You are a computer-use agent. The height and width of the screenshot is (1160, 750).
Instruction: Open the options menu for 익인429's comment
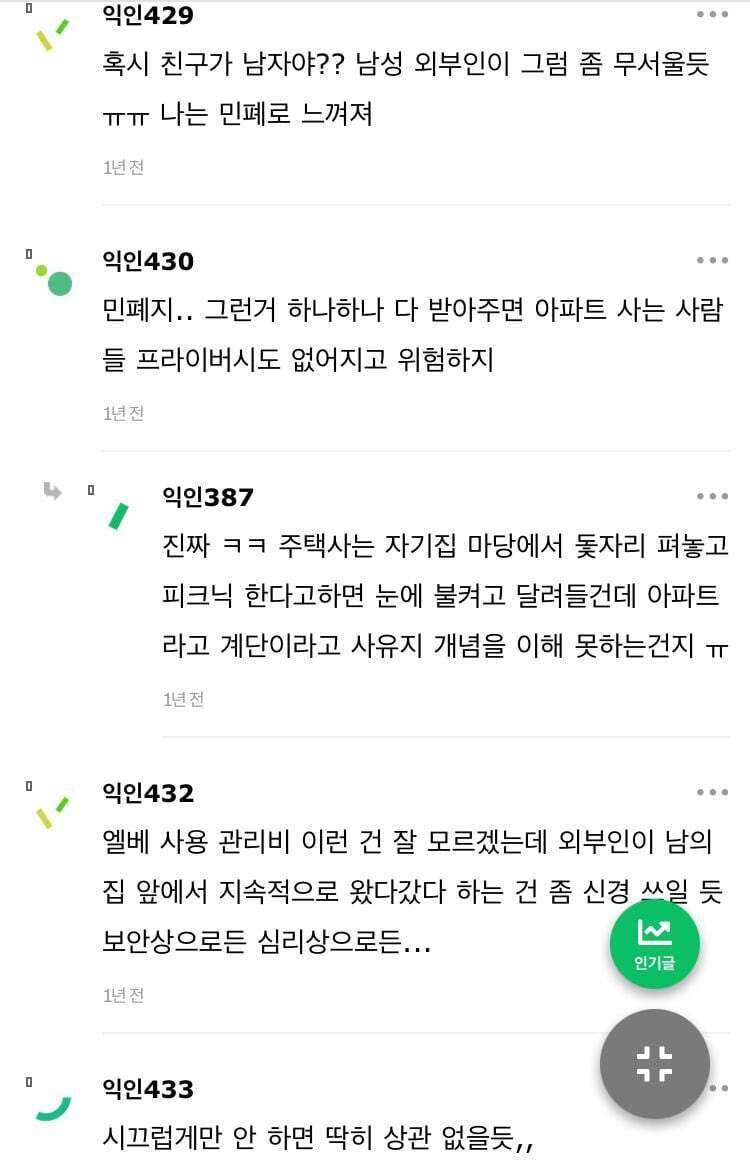[x=712, y=14]
